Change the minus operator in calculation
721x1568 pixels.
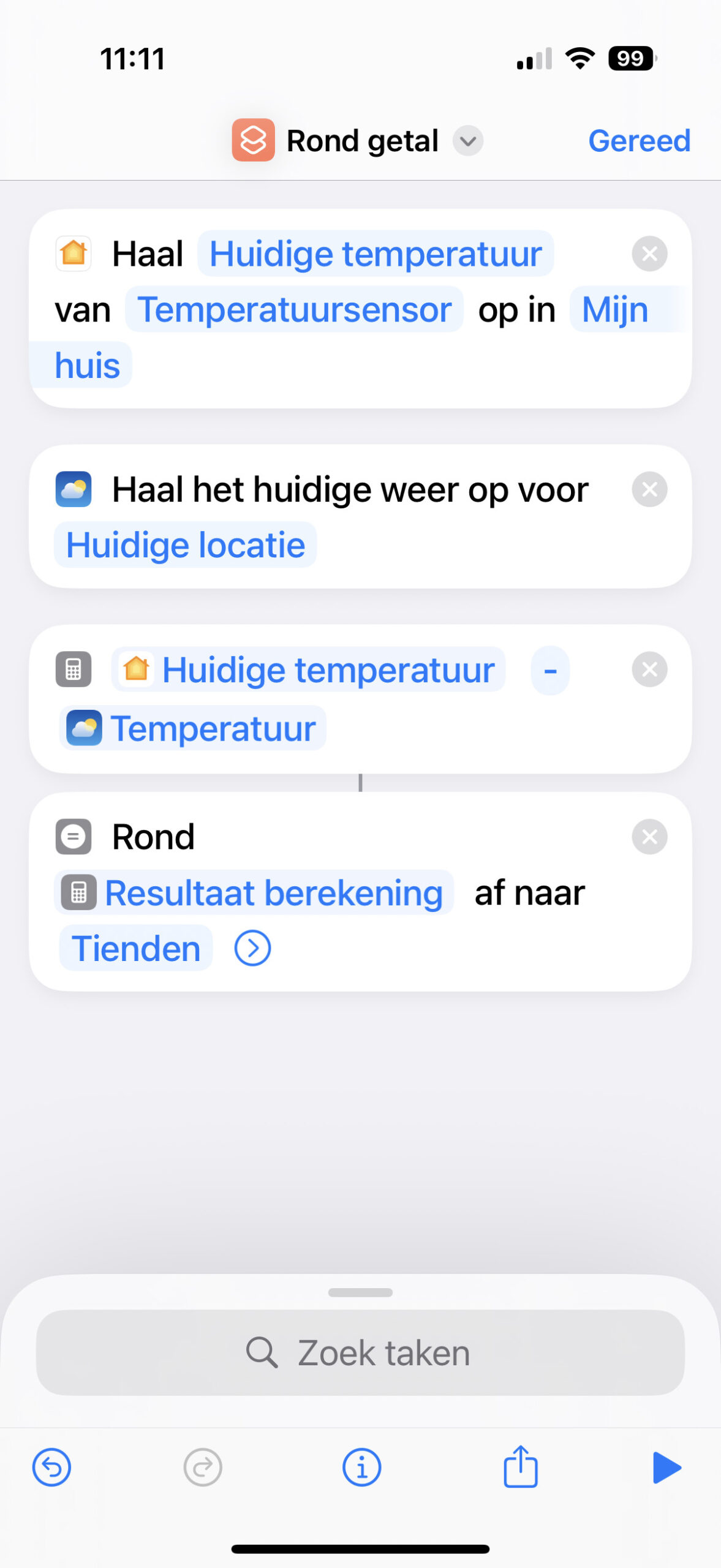[x=550, y=671]
